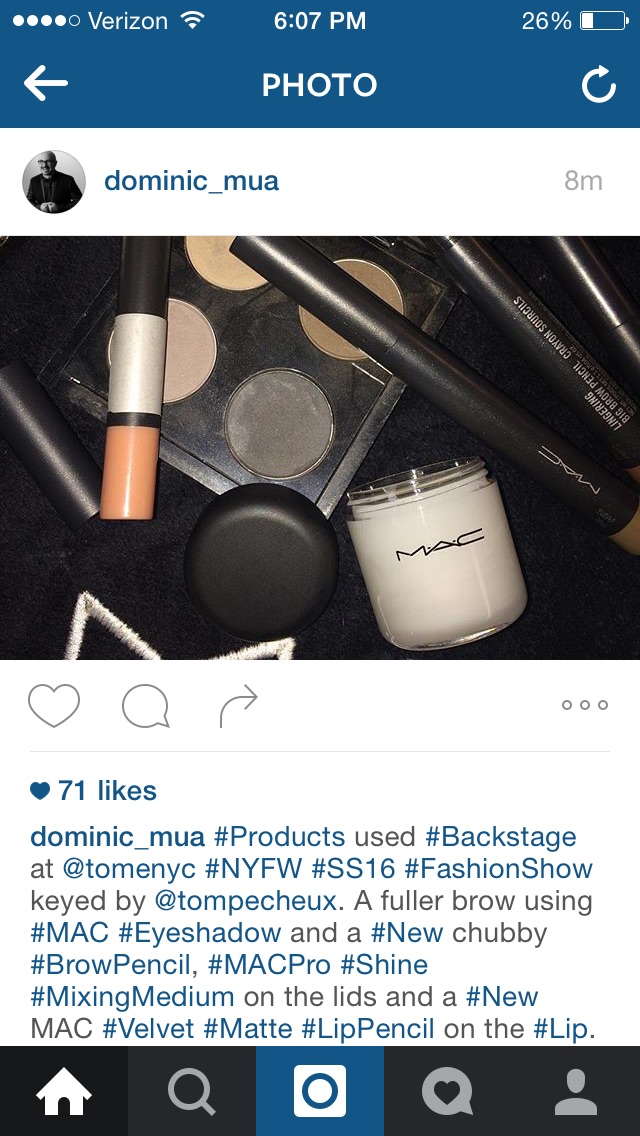The image size is (640, 1136).
Task: Open the dominic_mua username in the post header
Action: click(x=191, y=181)
